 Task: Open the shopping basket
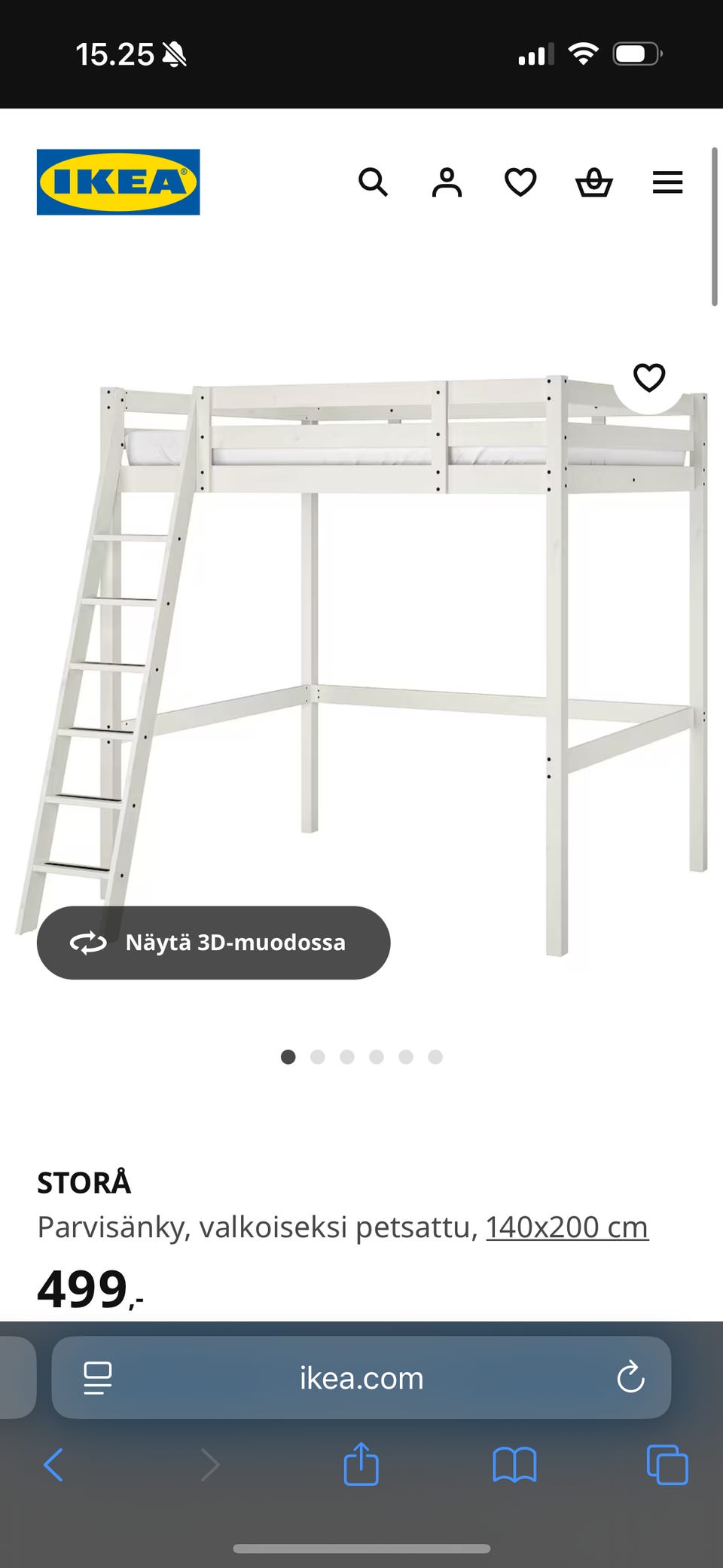[x=593, y=182]
